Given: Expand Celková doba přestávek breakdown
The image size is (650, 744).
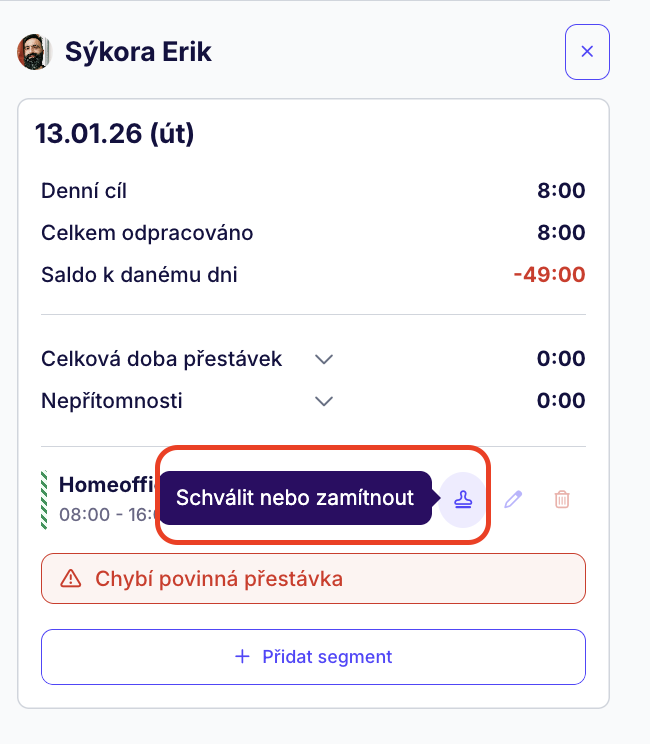Looking at the screenshot, I should pos(323,359).
